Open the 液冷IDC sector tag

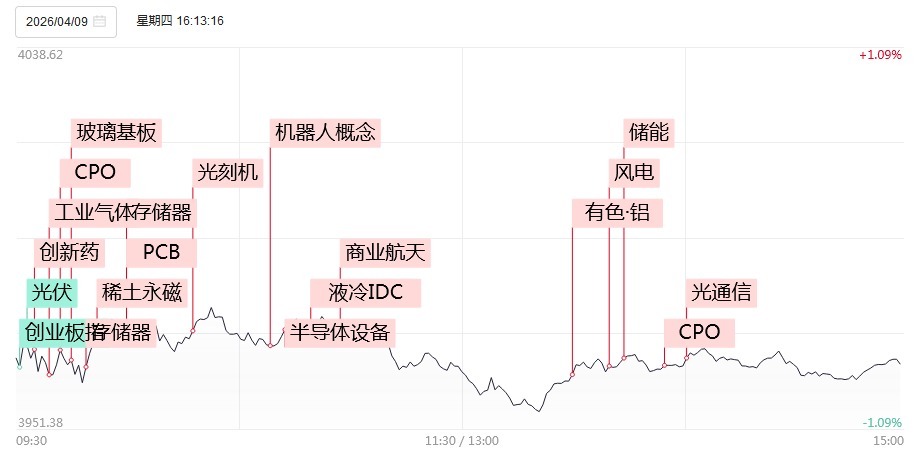[x=365, y=292]
